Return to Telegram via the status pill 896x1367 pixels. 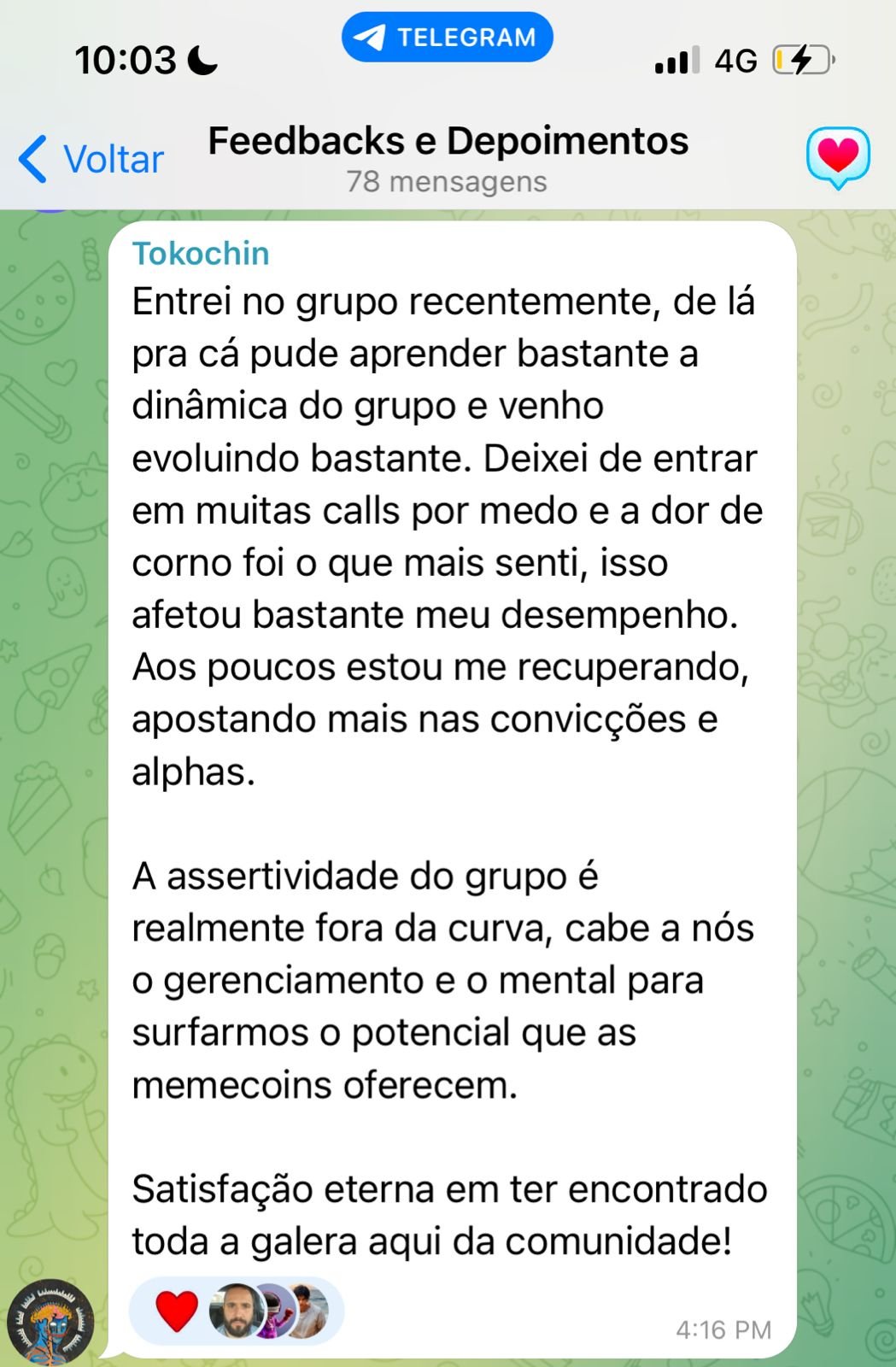pyautogui.click(x=447, y=38)
